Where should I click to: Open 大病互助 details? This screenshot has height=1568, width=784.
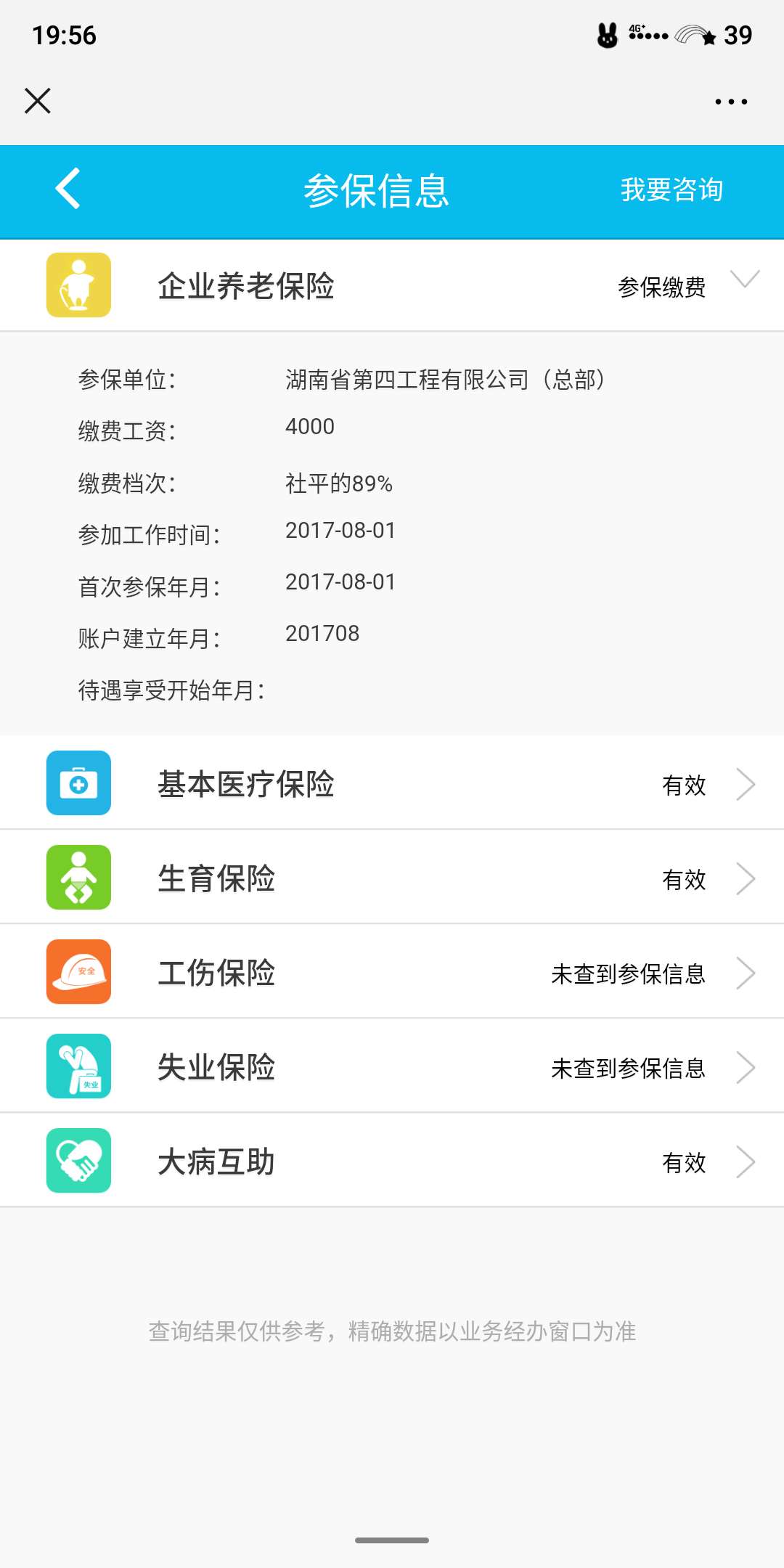tap(392, 1161)
